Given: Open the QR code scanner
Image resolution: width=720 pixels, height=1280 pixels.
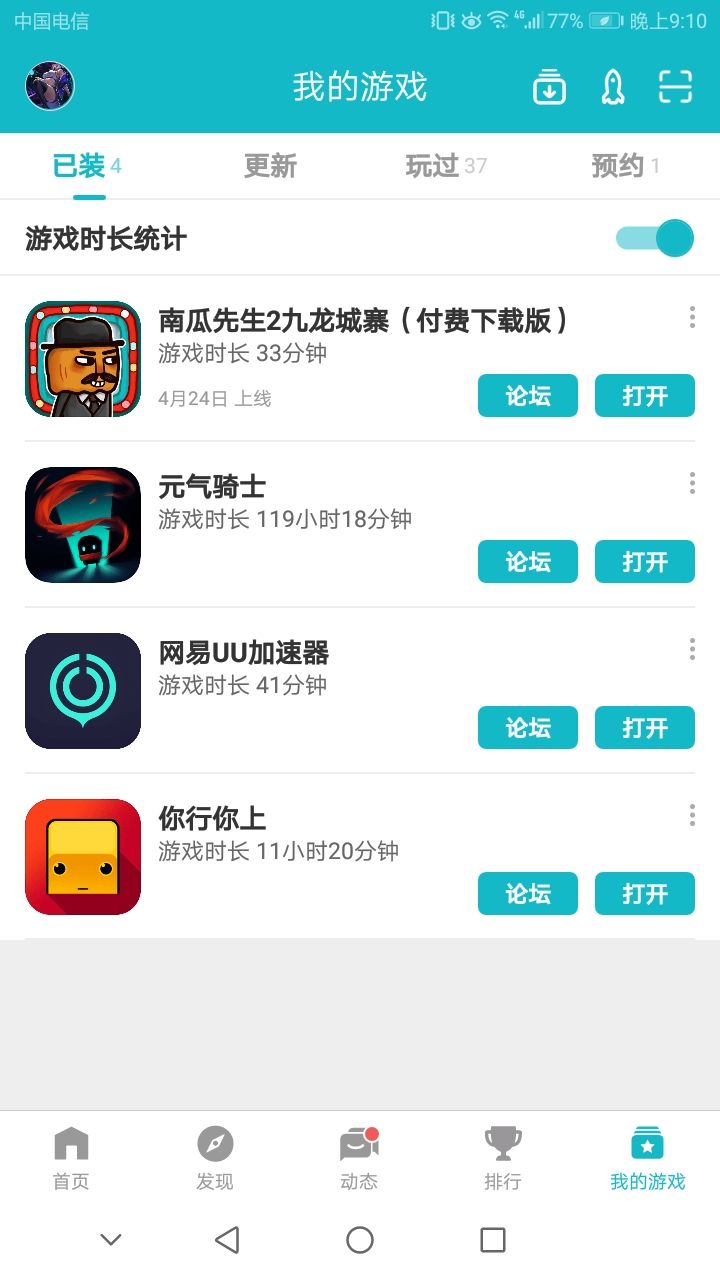Looking at the screenshot, I should click(676, 88).
